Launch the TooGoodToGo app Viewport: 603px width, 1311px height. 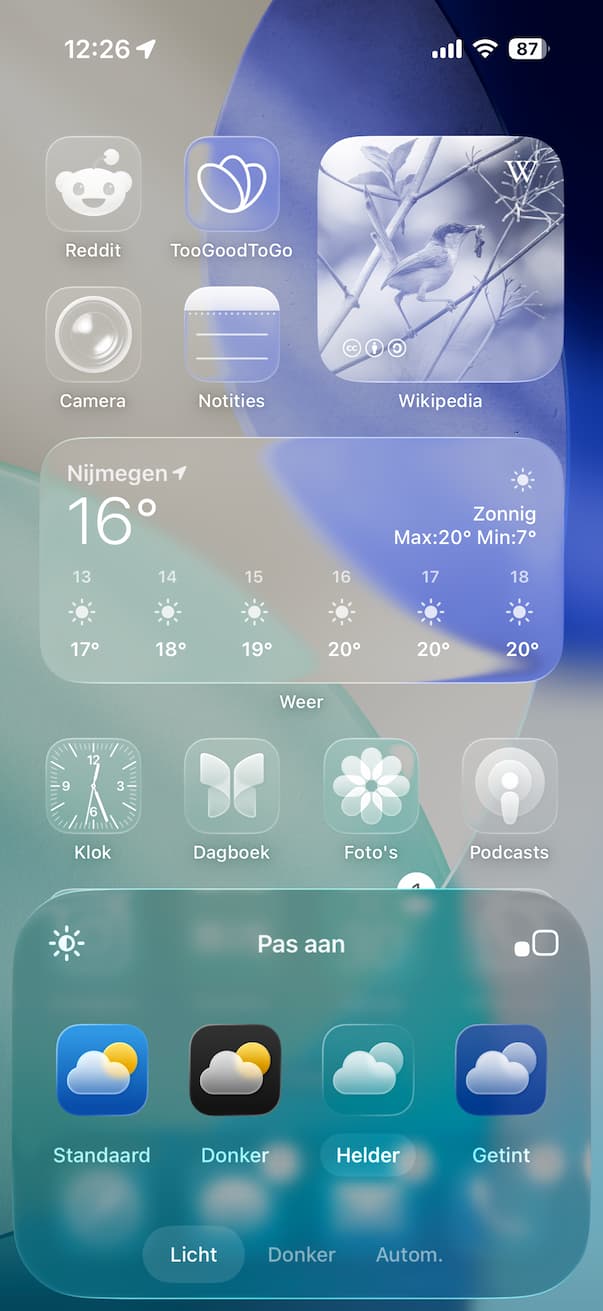click(x=231, y=184)
